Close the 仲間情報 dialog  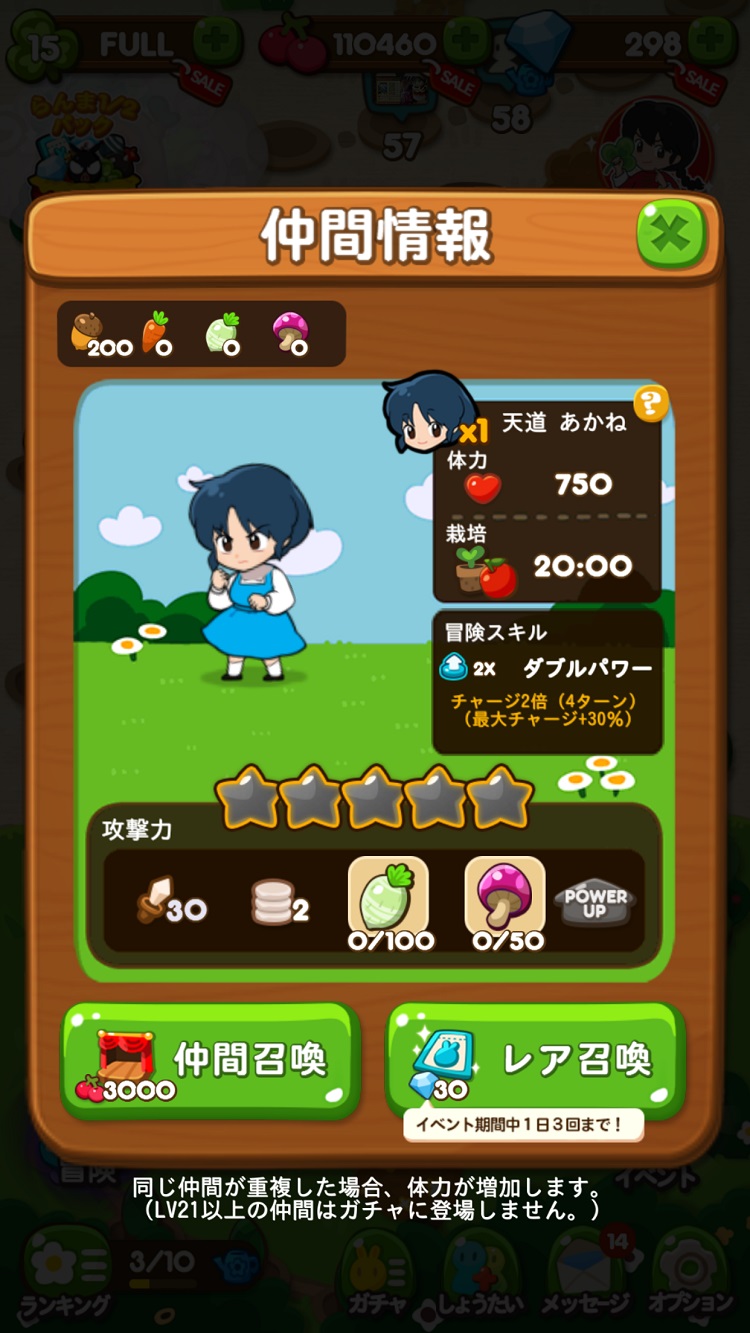pyautogui.click(x=671, y=235)
